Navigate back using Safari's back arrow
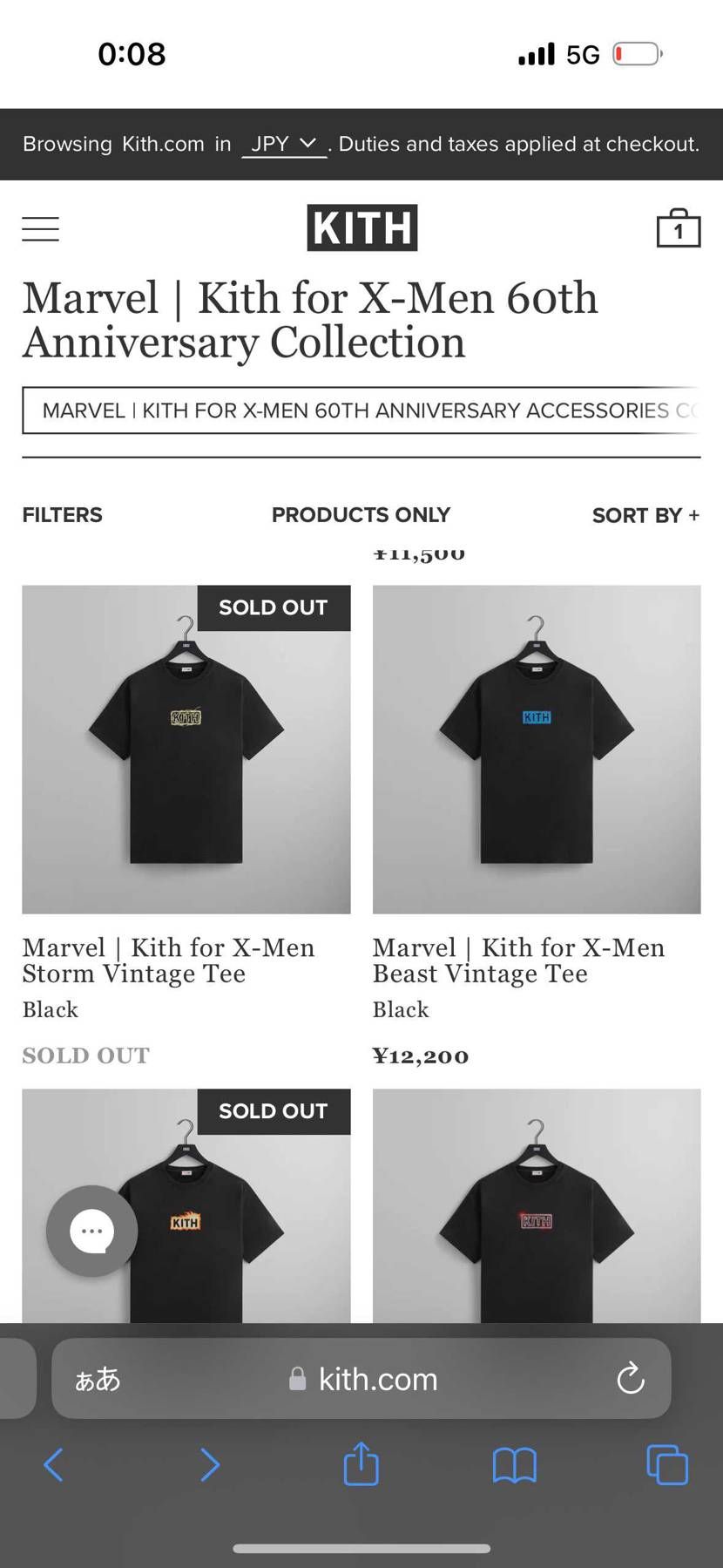The width and height of the screenshot is (723, 1568). pos(54,1465)
